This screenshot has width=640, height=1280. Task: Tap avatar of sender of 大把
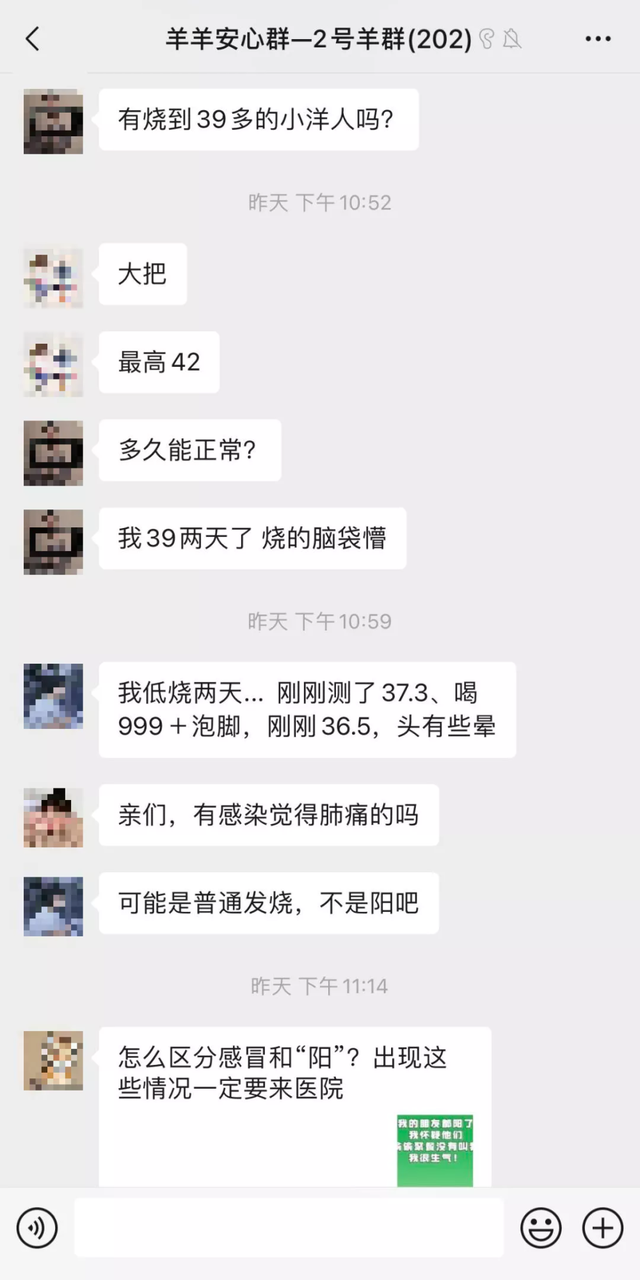[53, 278]
